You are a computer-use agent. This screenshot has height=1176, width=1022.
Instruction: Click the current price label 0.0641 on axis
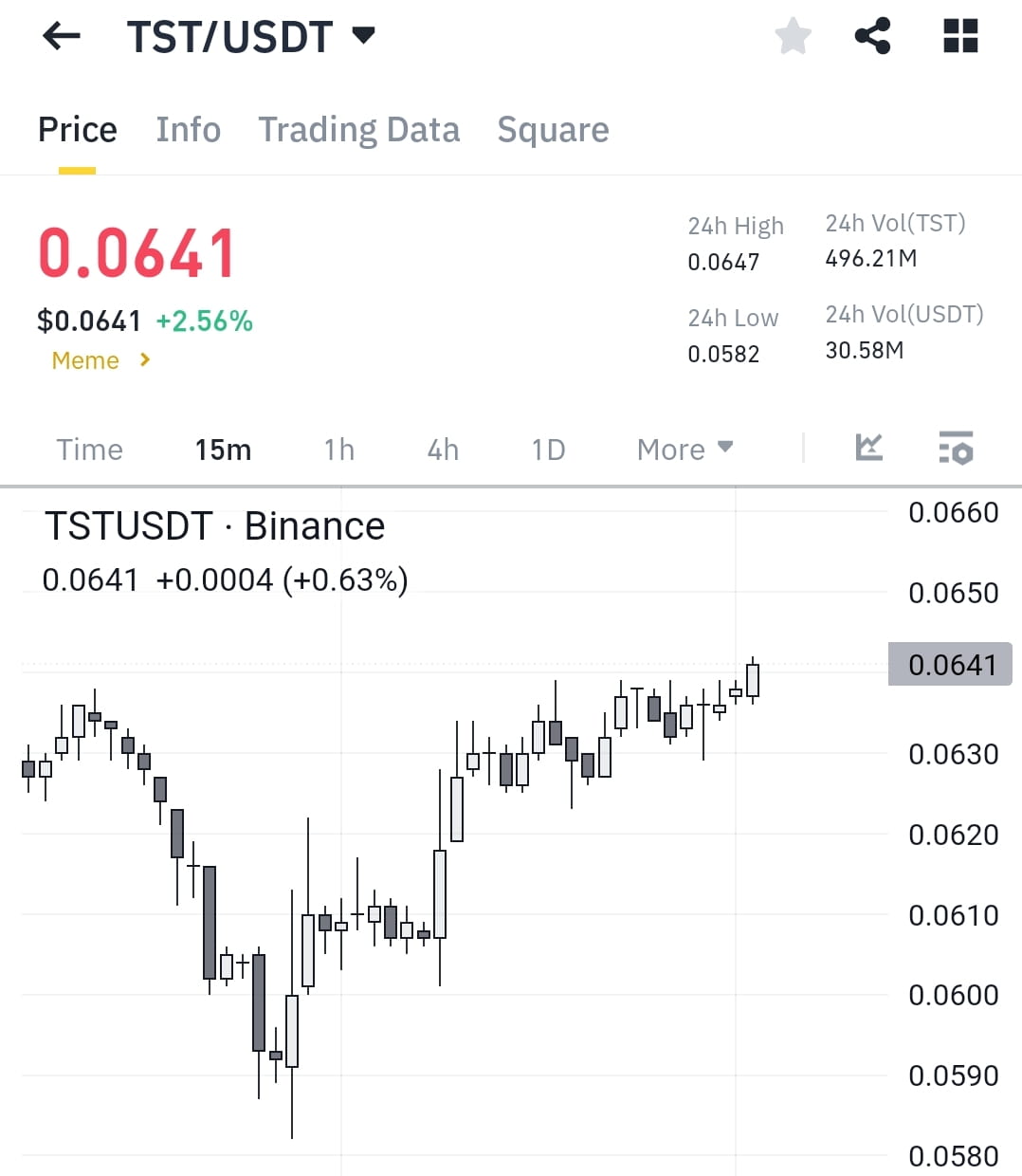point(950,665)
